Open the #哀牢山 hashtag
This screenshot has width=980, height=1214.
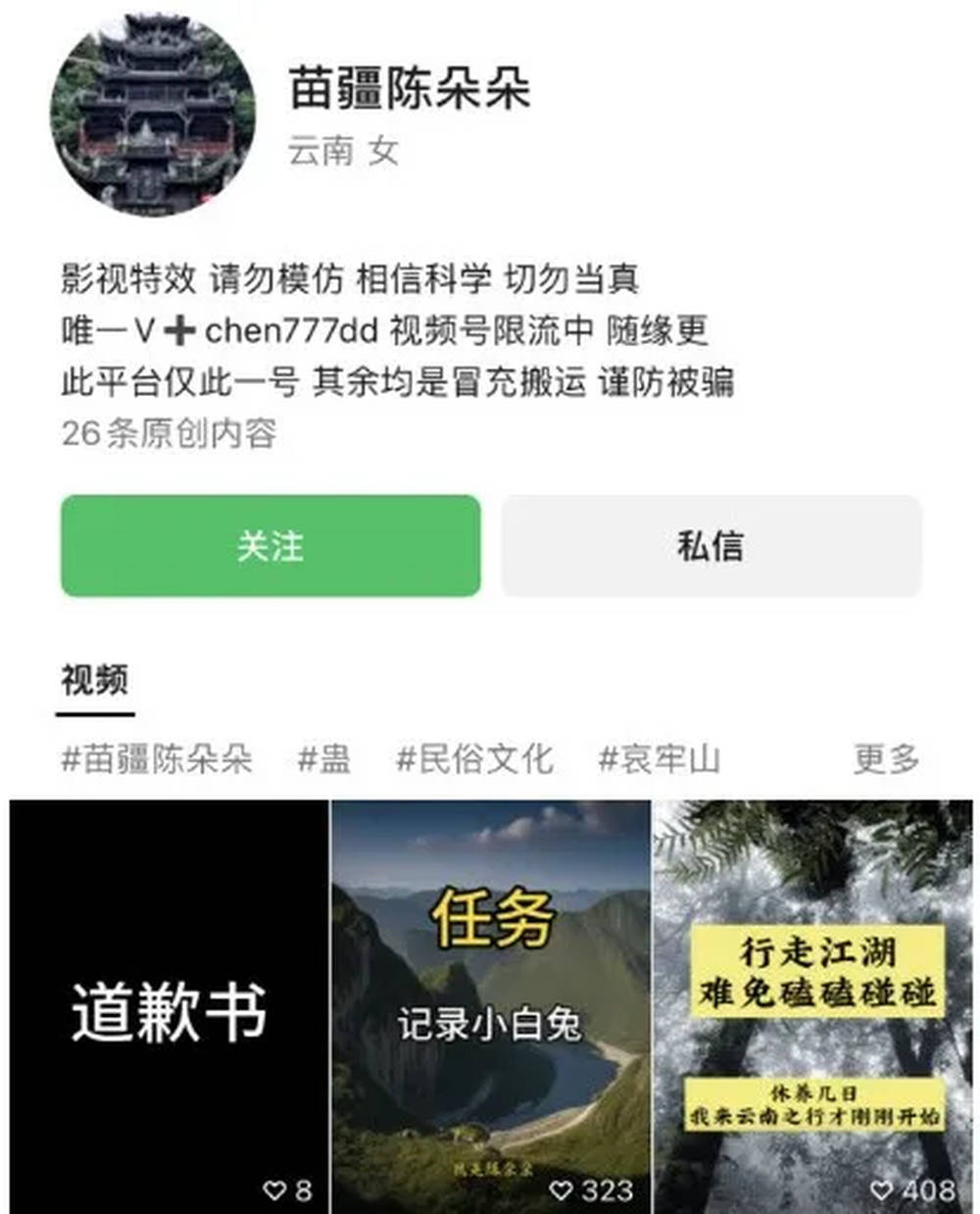[x=659, y=758]
